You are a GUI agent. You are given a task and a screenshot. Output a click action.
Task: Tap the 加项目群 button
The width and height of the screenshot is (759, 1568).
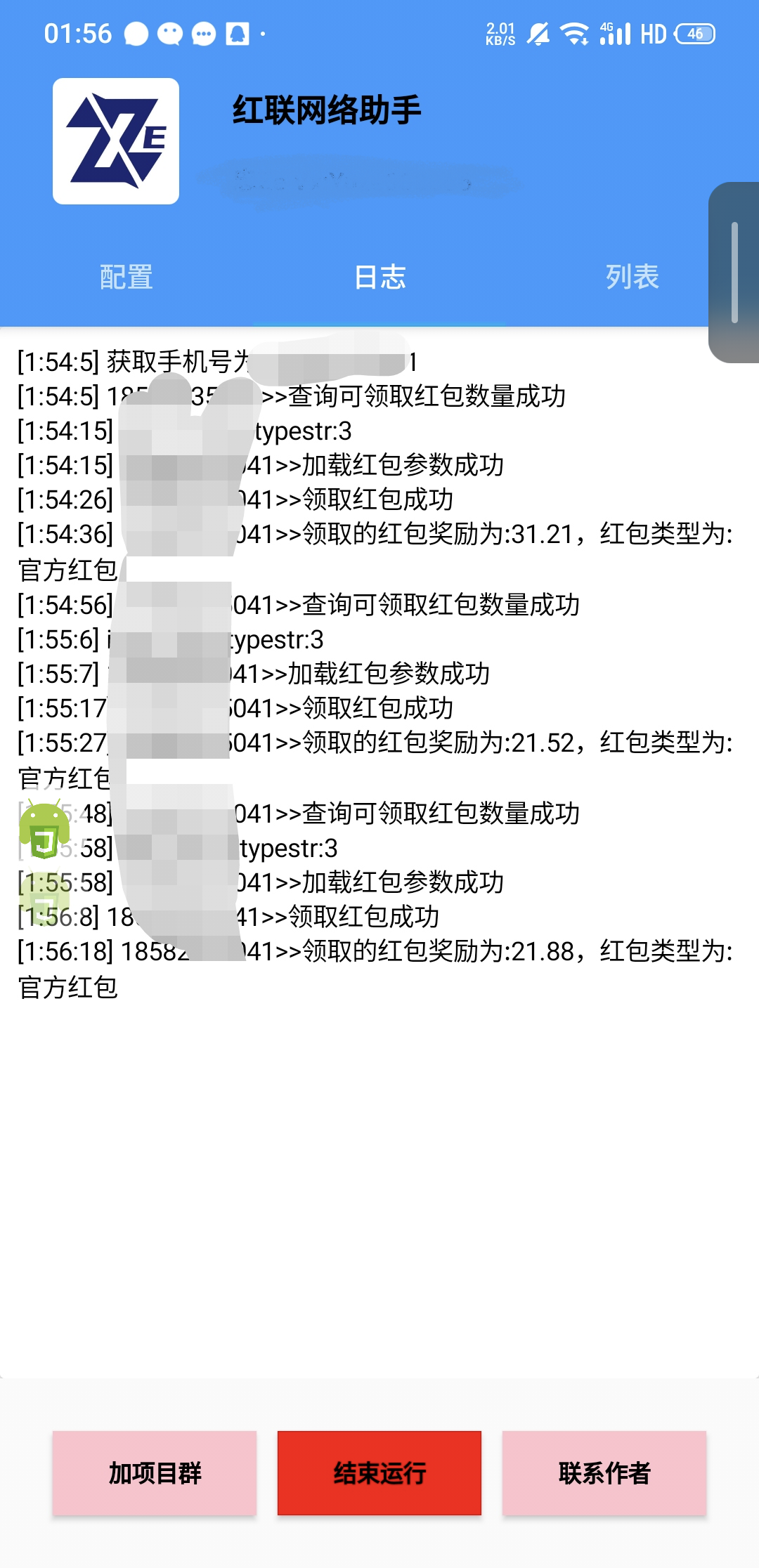(155, 1472)
